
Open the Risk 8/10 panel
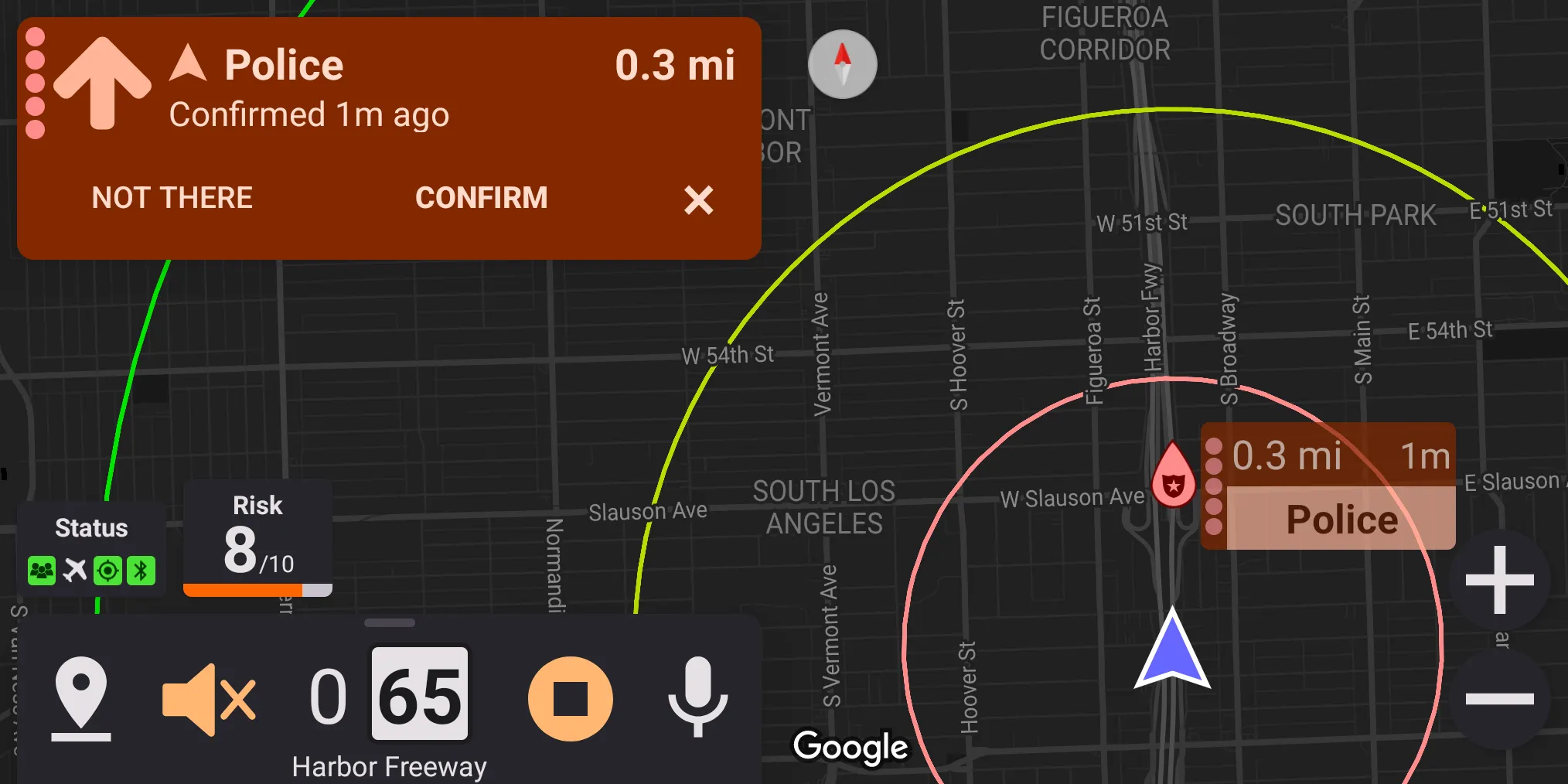[257, 539]
